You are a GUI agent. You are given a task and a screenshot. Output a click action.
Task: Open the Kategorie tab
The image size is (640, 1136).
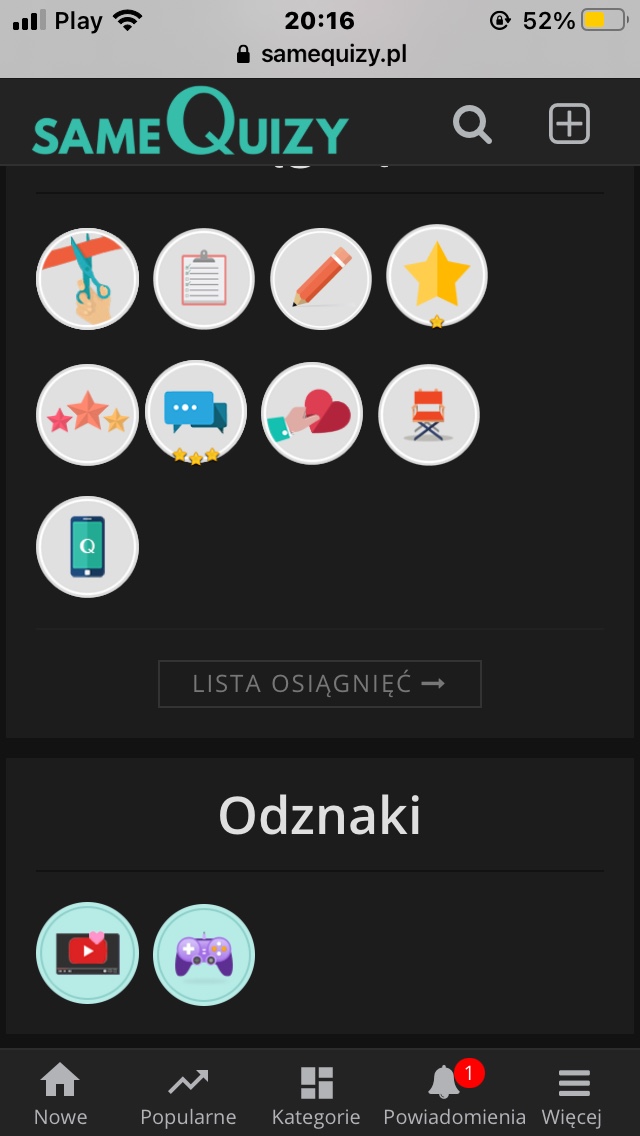coord(316,1094)
